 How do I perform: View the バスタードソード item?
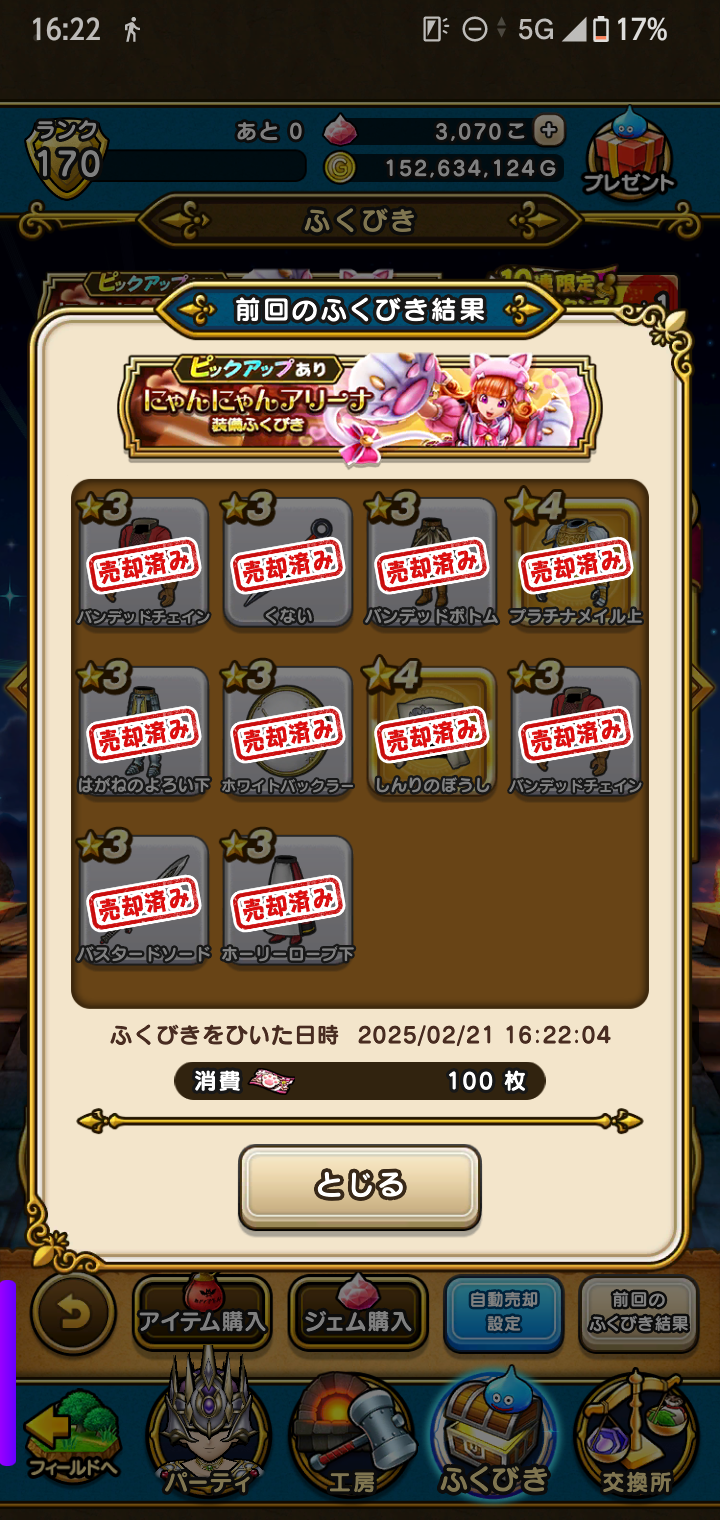(x=144, y=898)
